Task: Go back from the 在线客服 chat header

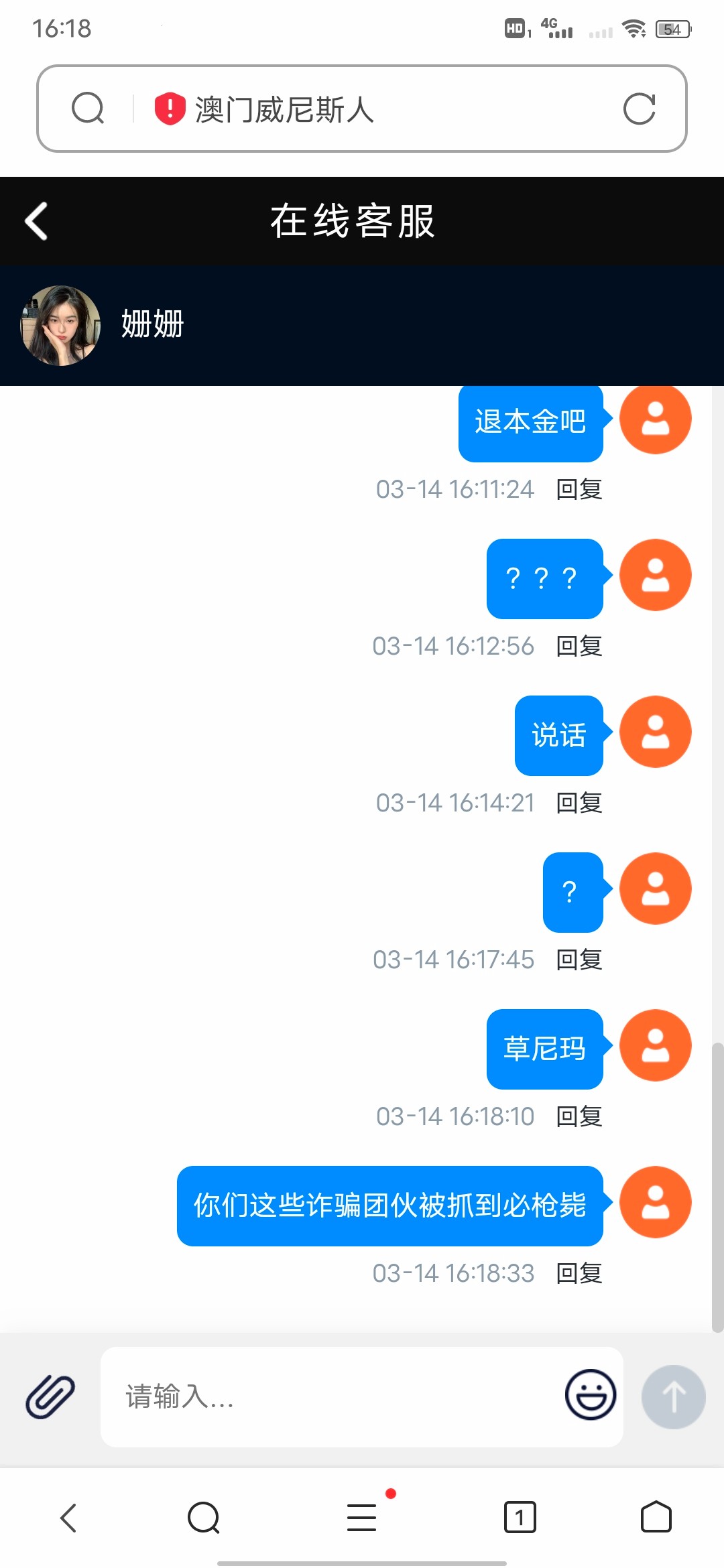Action: point(37,221)
